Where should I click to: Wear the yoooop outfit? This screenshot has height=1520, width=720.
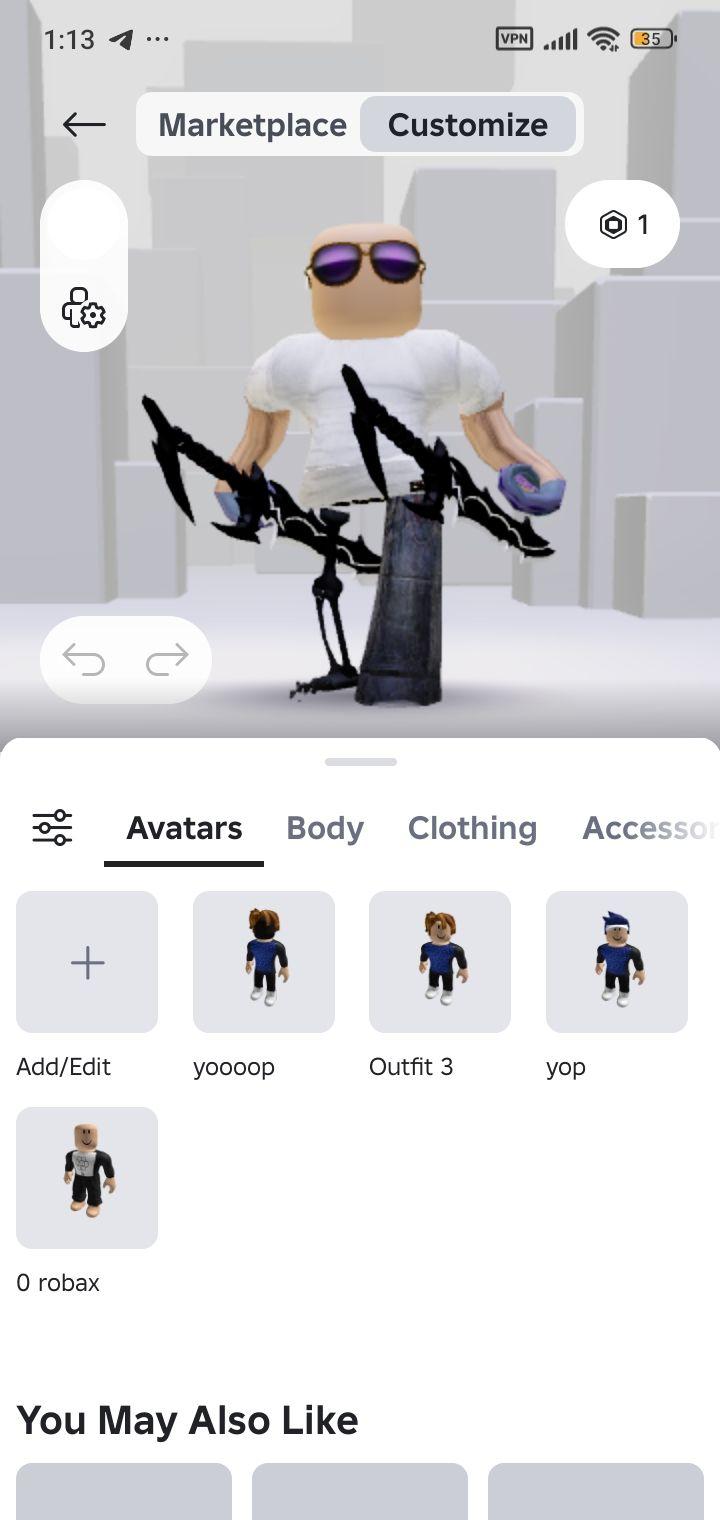click(x=264, y=962)
